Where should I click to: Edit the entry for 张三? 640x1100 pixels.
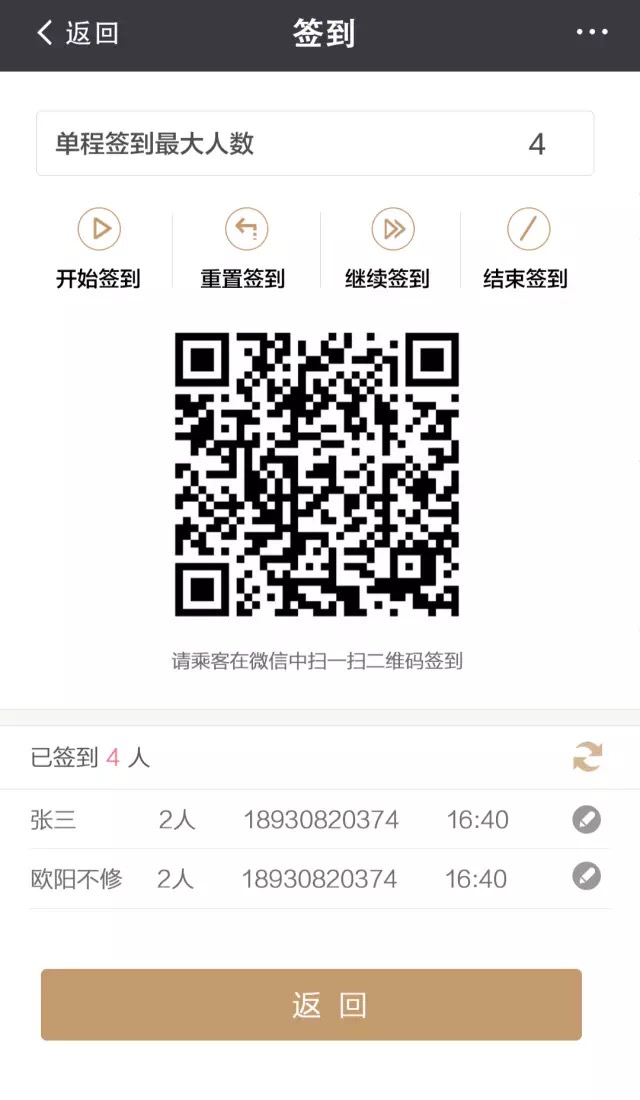tap(587, 819)
